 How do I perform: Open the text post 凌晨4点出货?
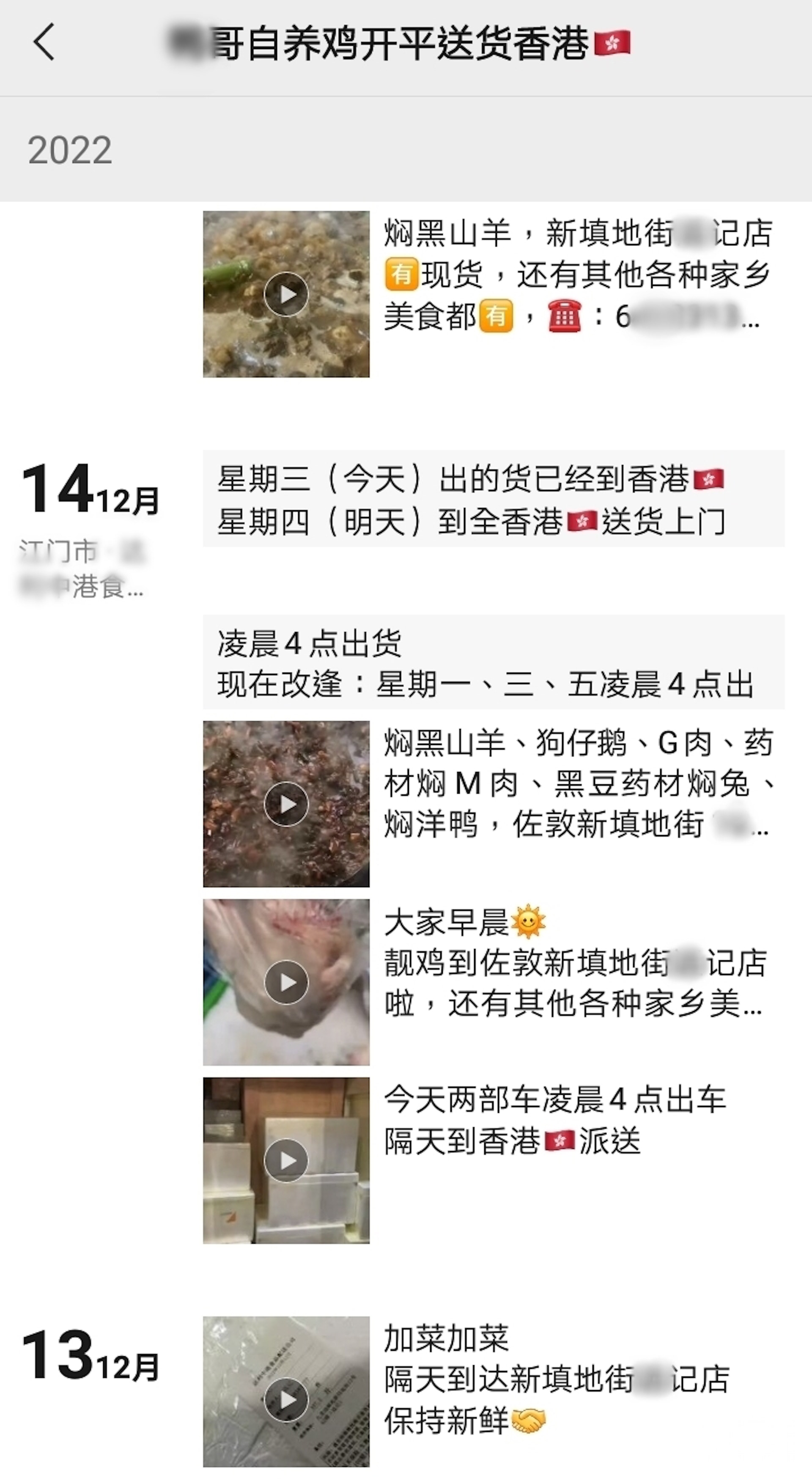[x=493, y=662]
